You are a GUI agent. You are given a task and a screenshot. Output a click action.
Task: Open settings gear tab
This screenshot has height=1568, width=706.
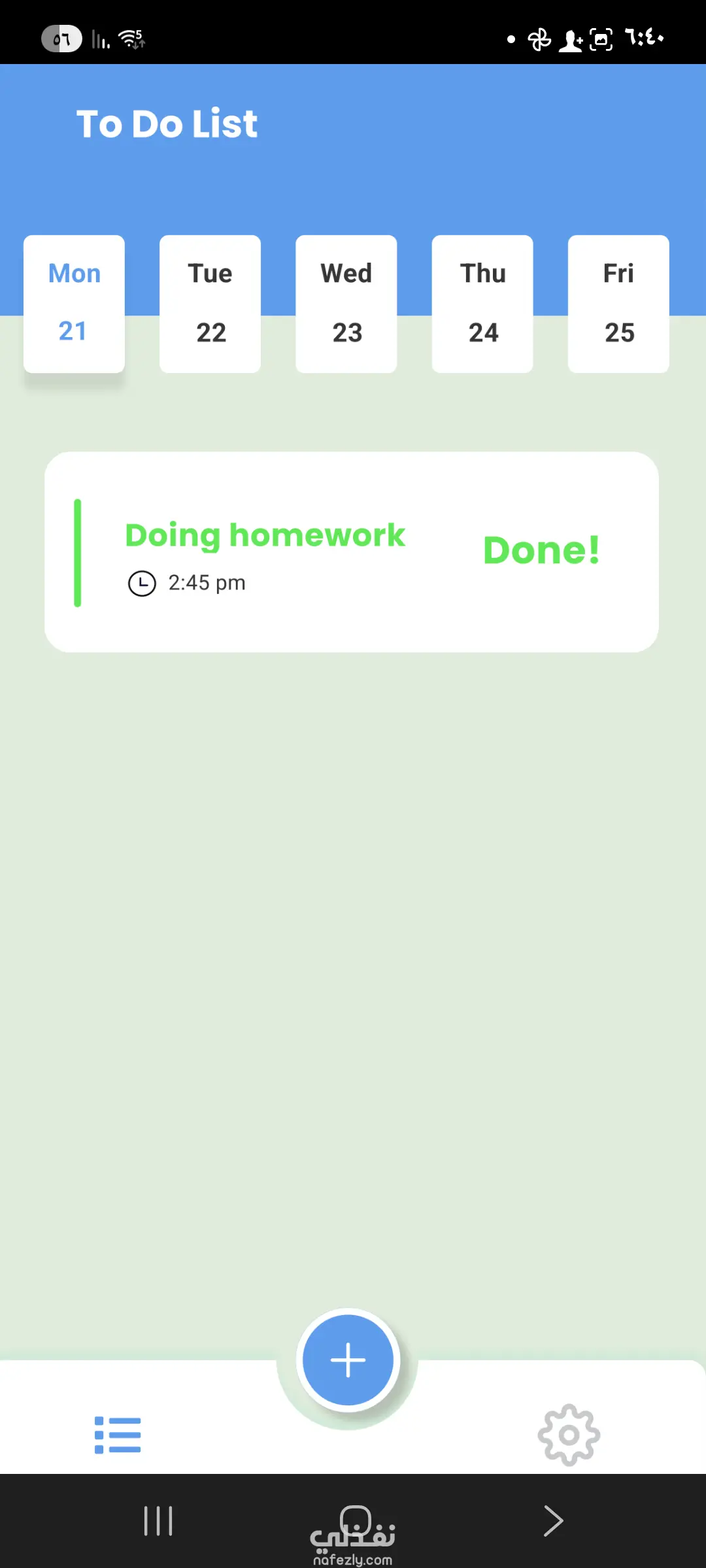click(x=569, y=1435)
